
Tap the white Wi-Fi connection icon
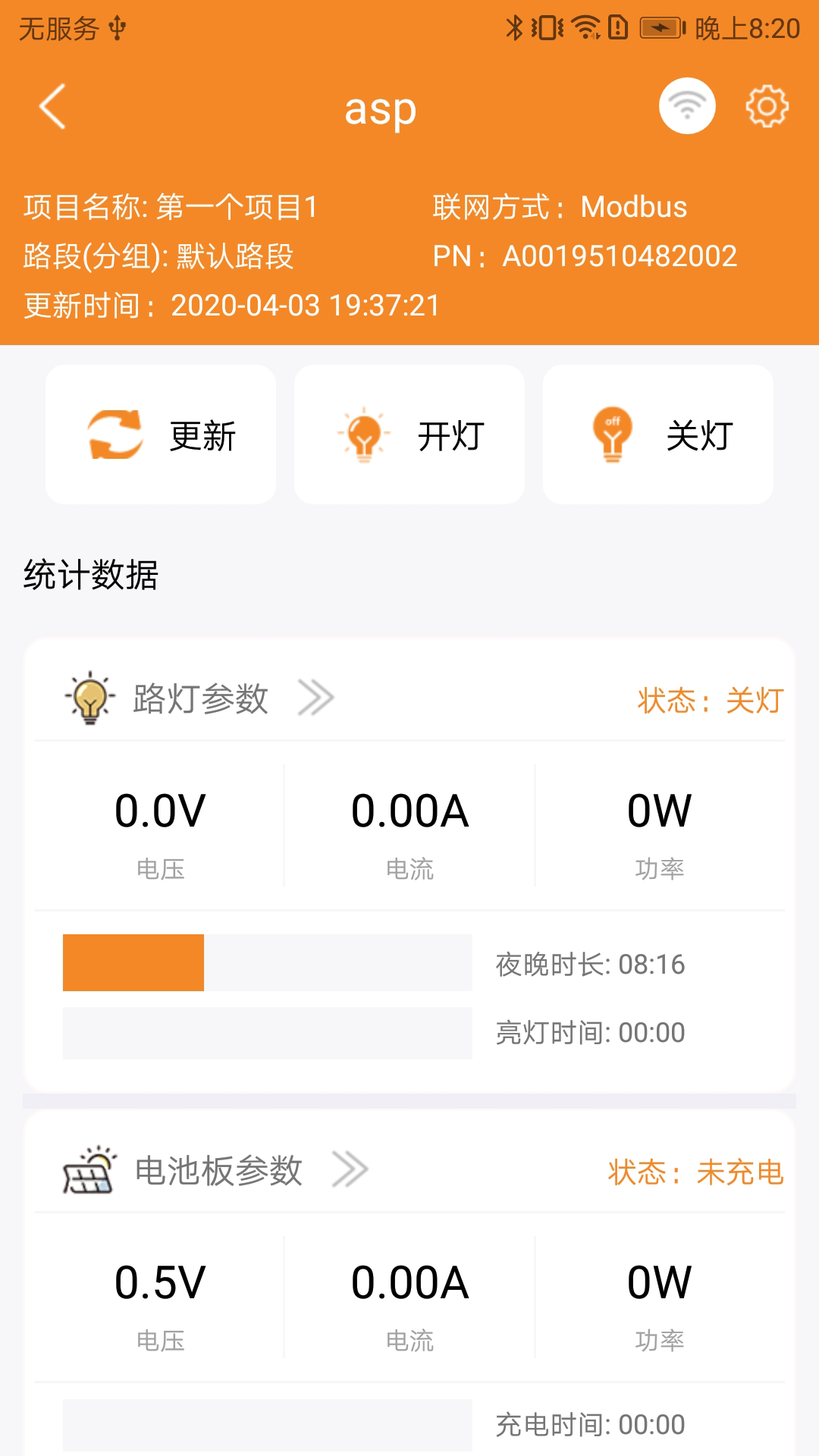point(686,106)
